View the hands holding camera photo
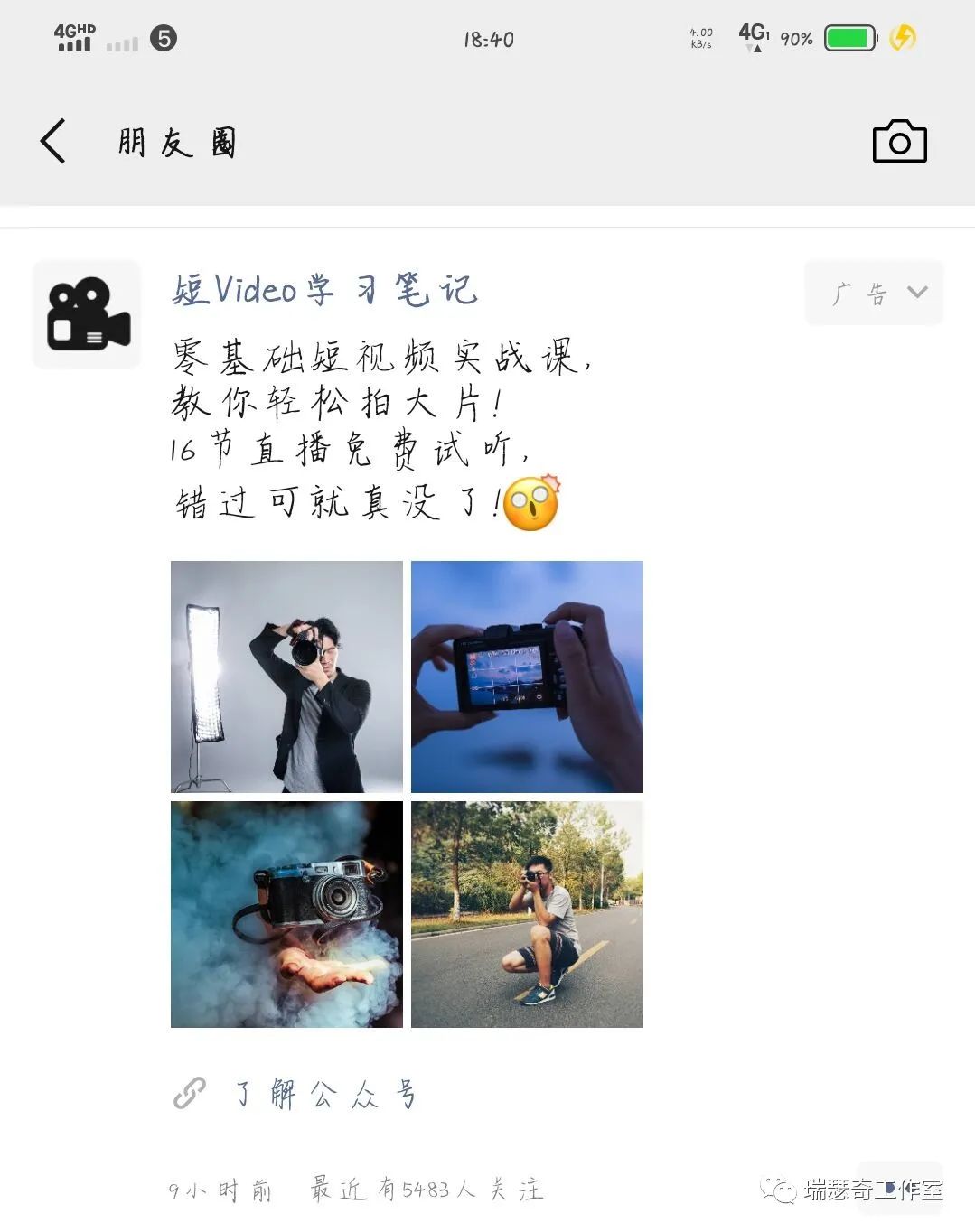The height and width of the screenshot is (1232, 975). (x=527, y=677)
